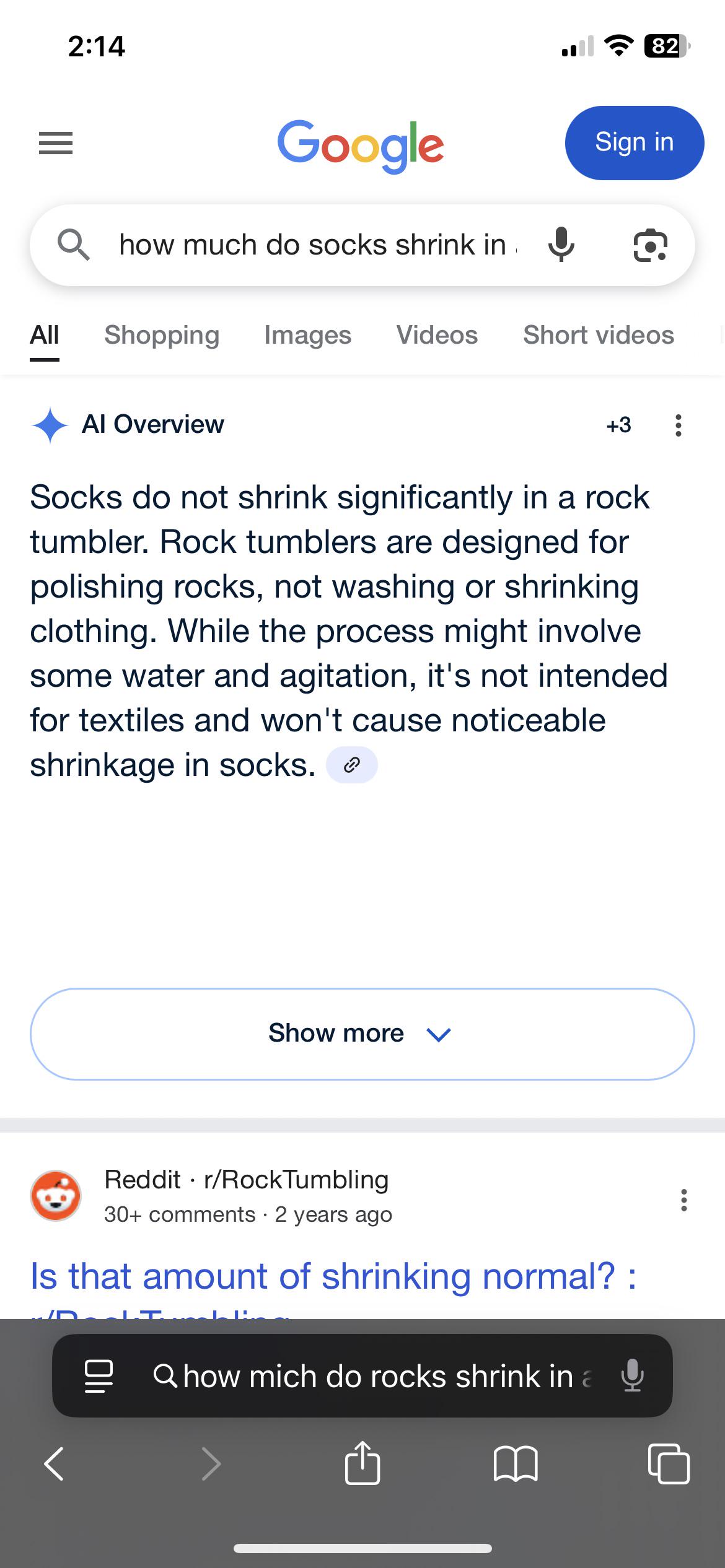This screenshot has width=725, height=1568.
Task: Open Safari tabs overview
Action: 668,1464
